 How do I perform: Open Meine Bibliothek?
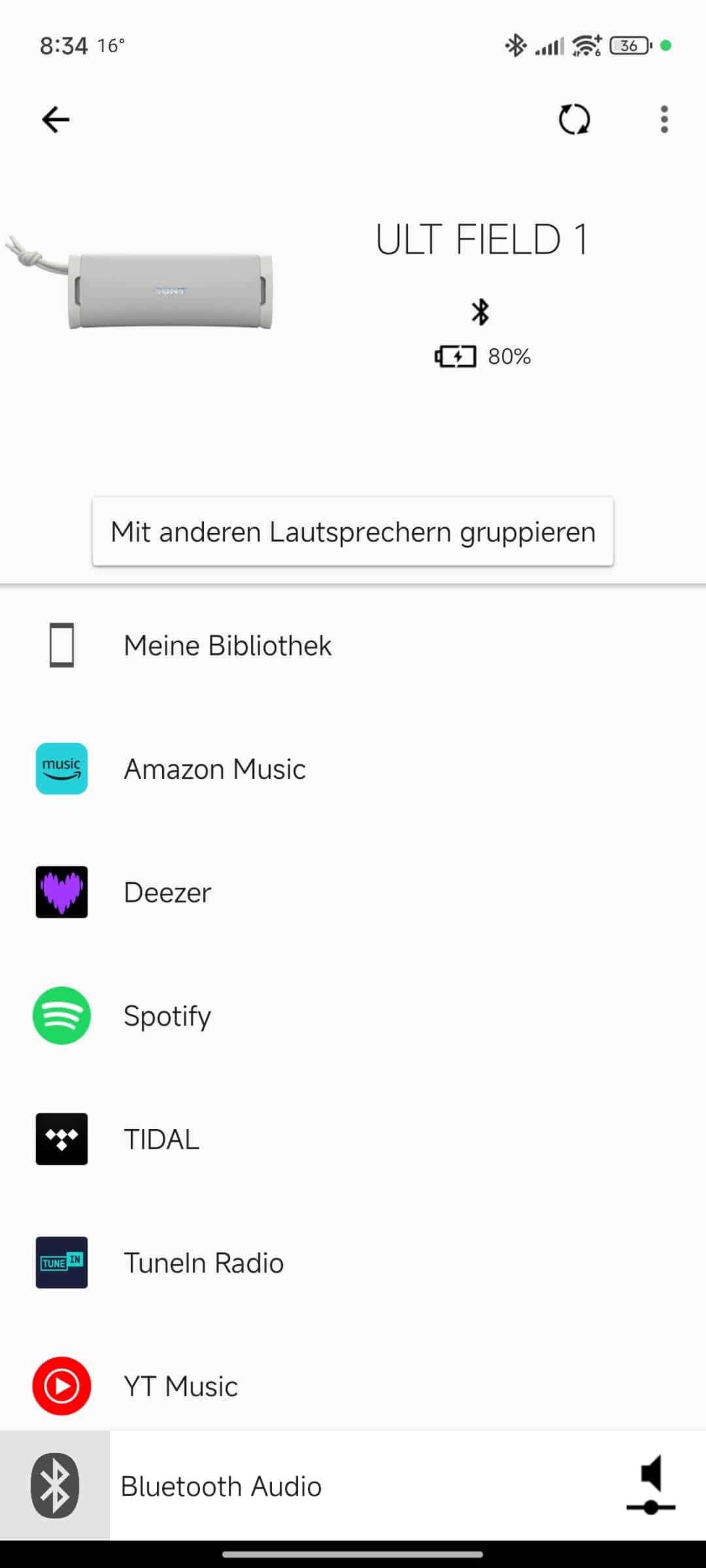click(x=227, y=645)
